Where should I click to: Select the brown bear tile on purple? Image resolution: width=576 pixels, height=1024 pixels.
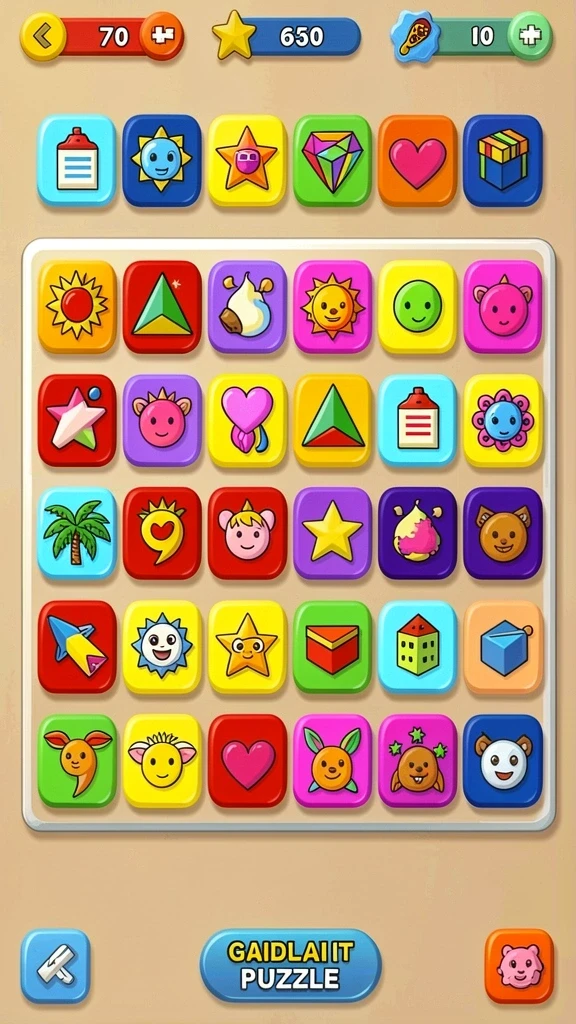pyautogui.click(x=503, y=533)
